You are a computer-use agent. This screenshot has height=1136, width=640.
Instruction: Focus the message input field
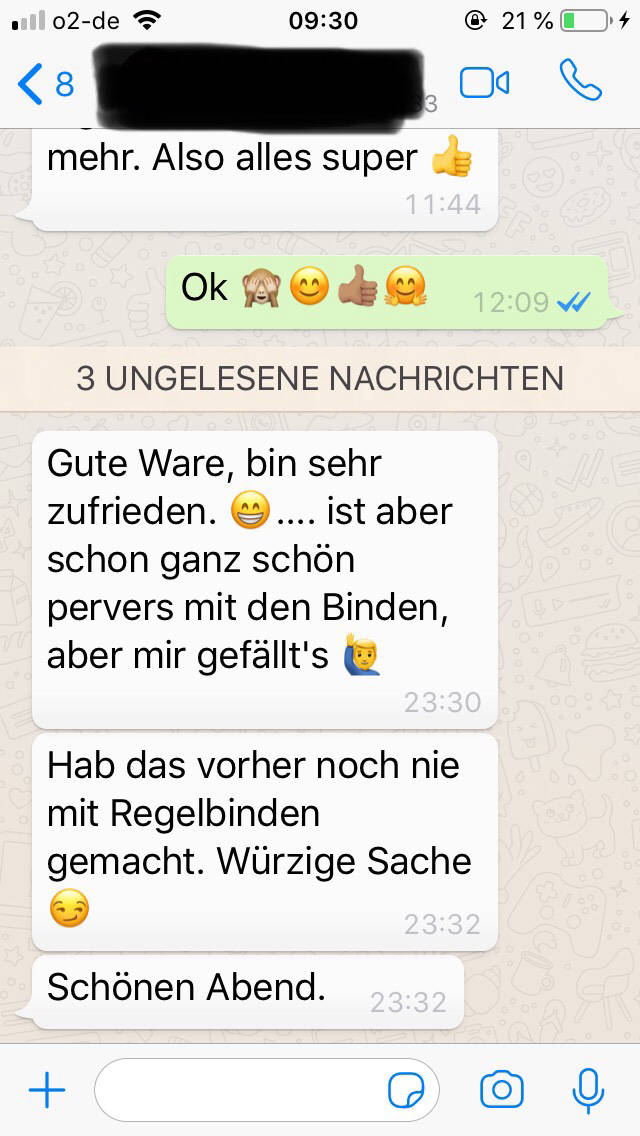coord(240,1090)
